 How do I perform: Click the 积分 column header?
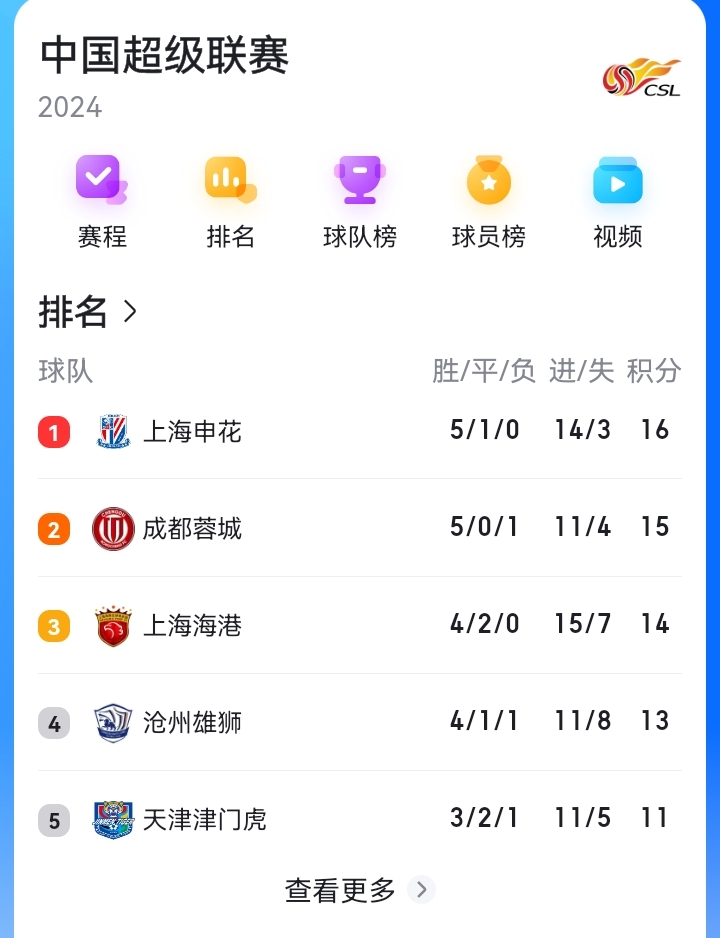(656, 370)
